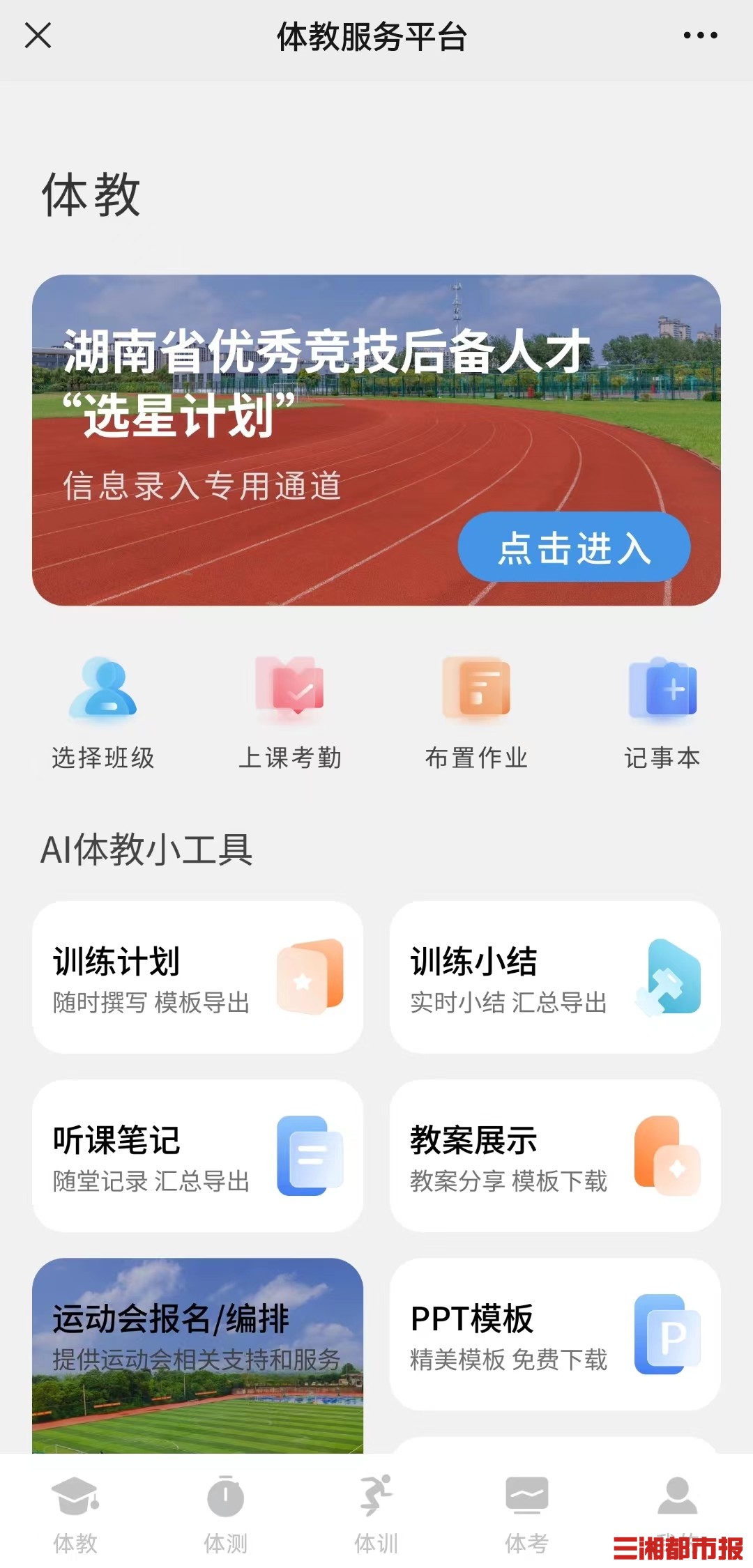
Task: Open the 记事本 notebook
Action: pos(662,712)
